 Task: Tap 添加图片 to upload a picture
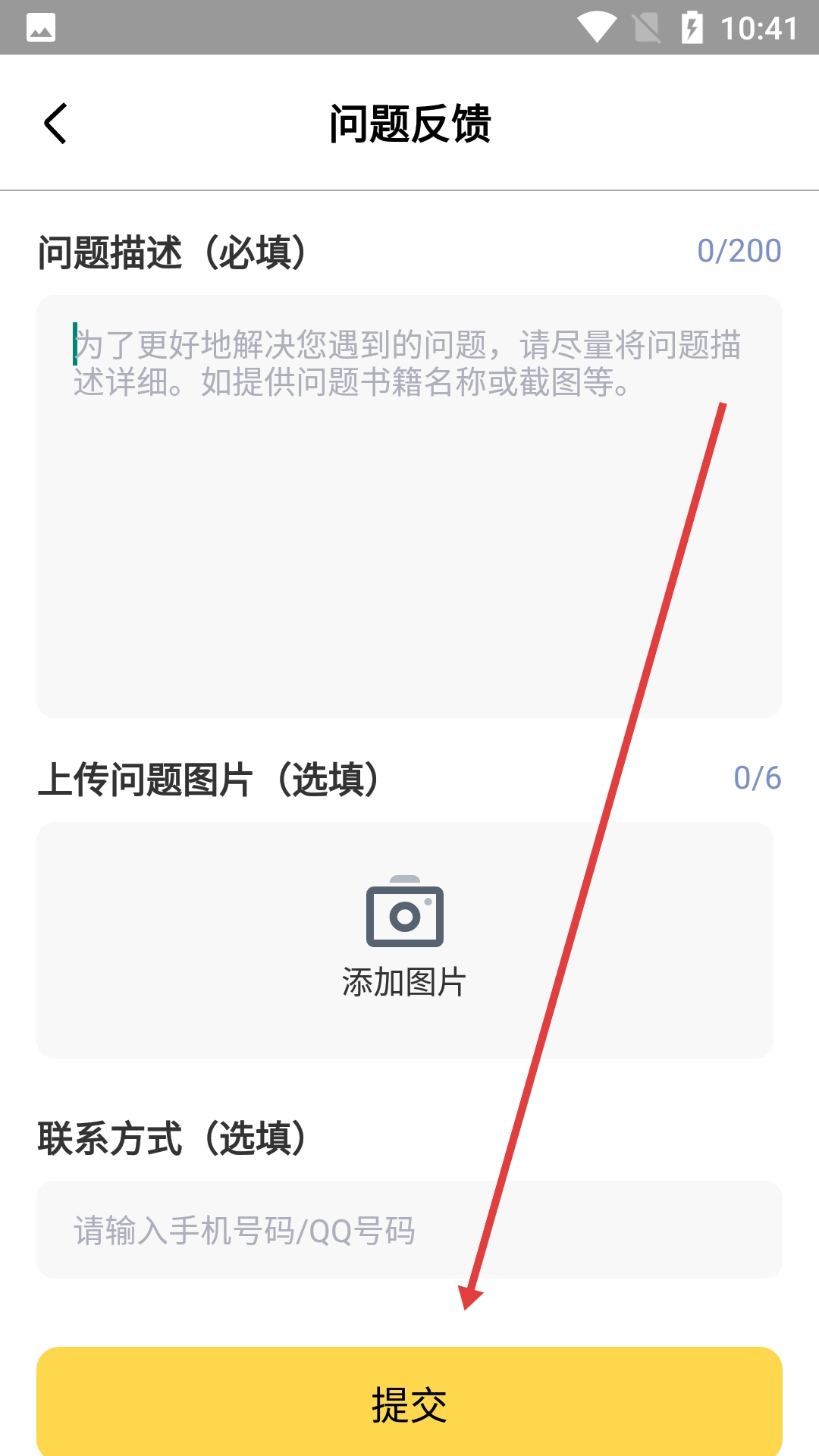pos(404,939)
